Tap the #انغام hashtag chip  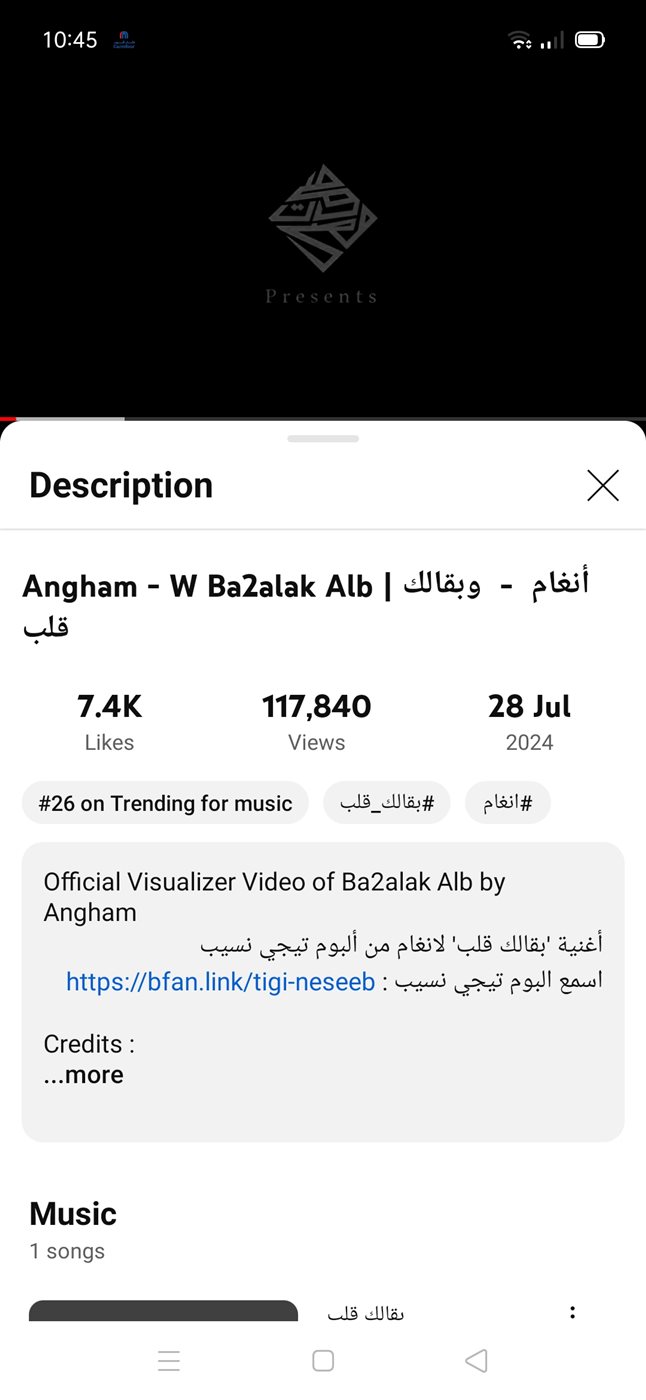507,803
